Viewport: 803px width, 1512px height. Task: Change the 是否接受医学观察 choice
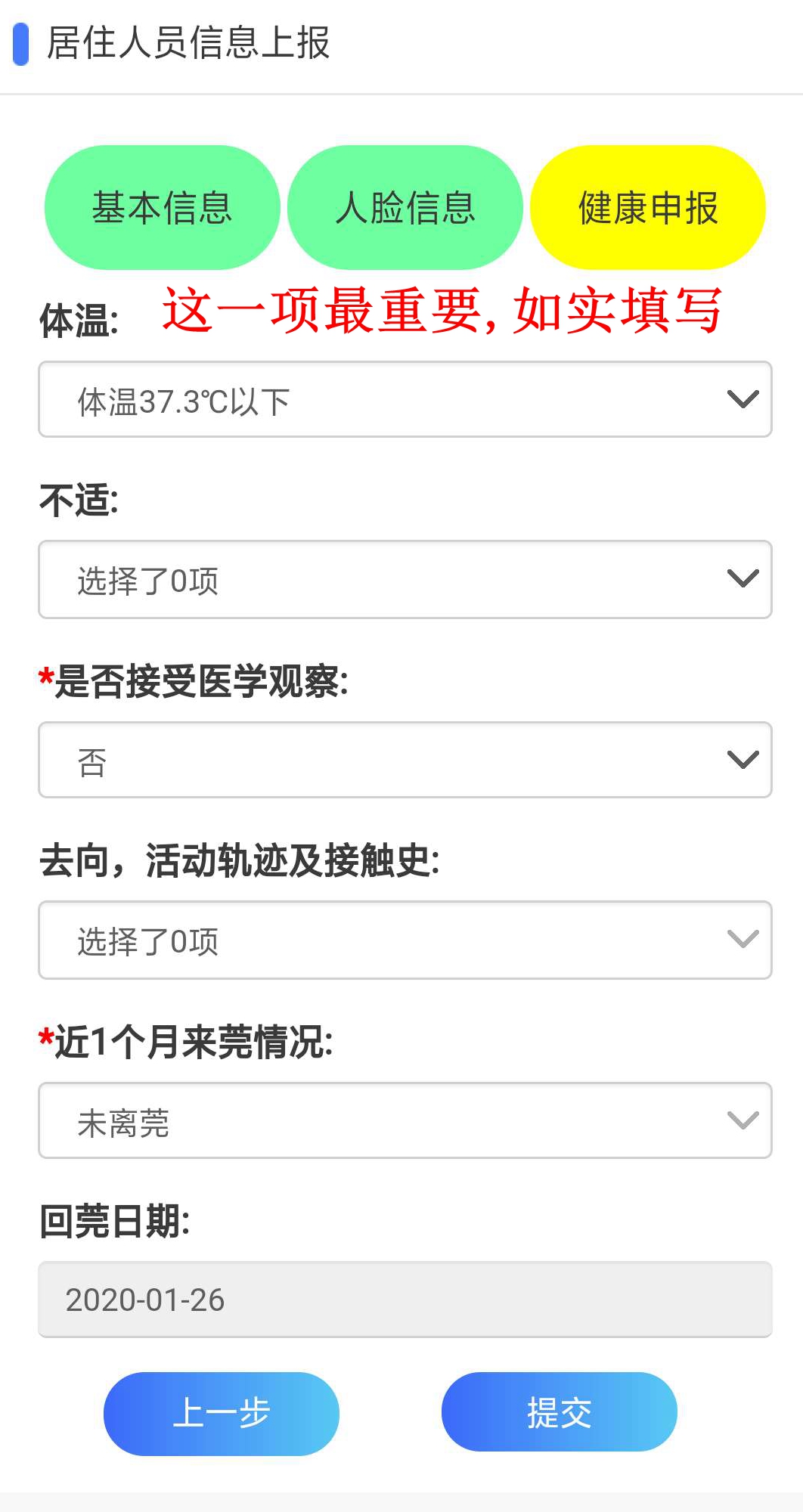(405, 760)
